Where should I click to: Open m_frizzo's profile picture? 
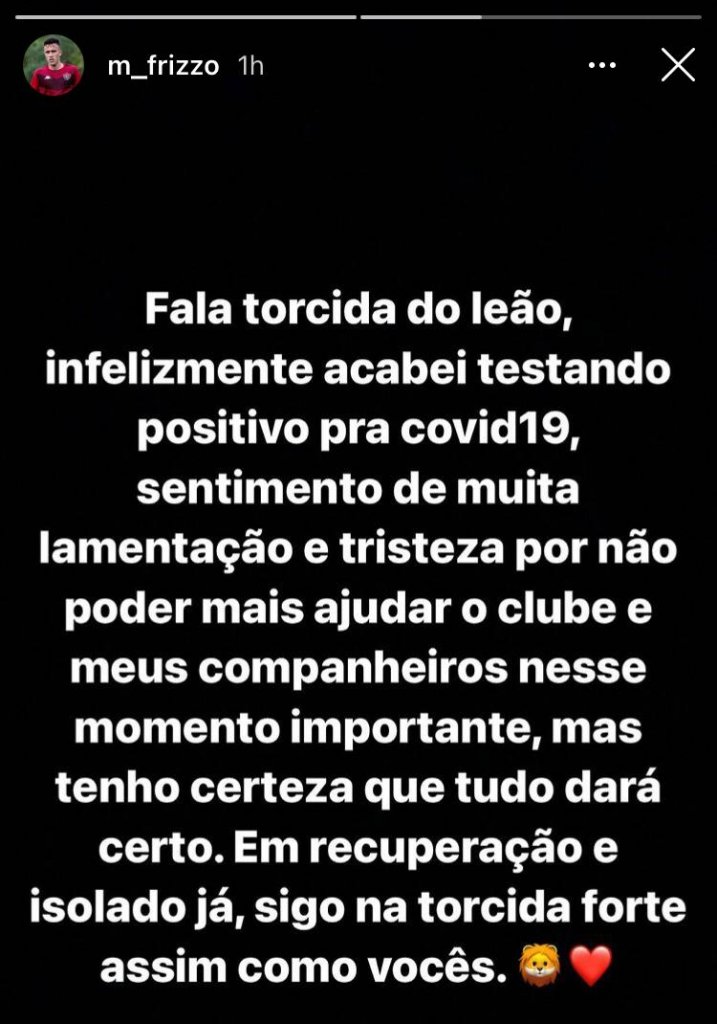click(55, 66)
